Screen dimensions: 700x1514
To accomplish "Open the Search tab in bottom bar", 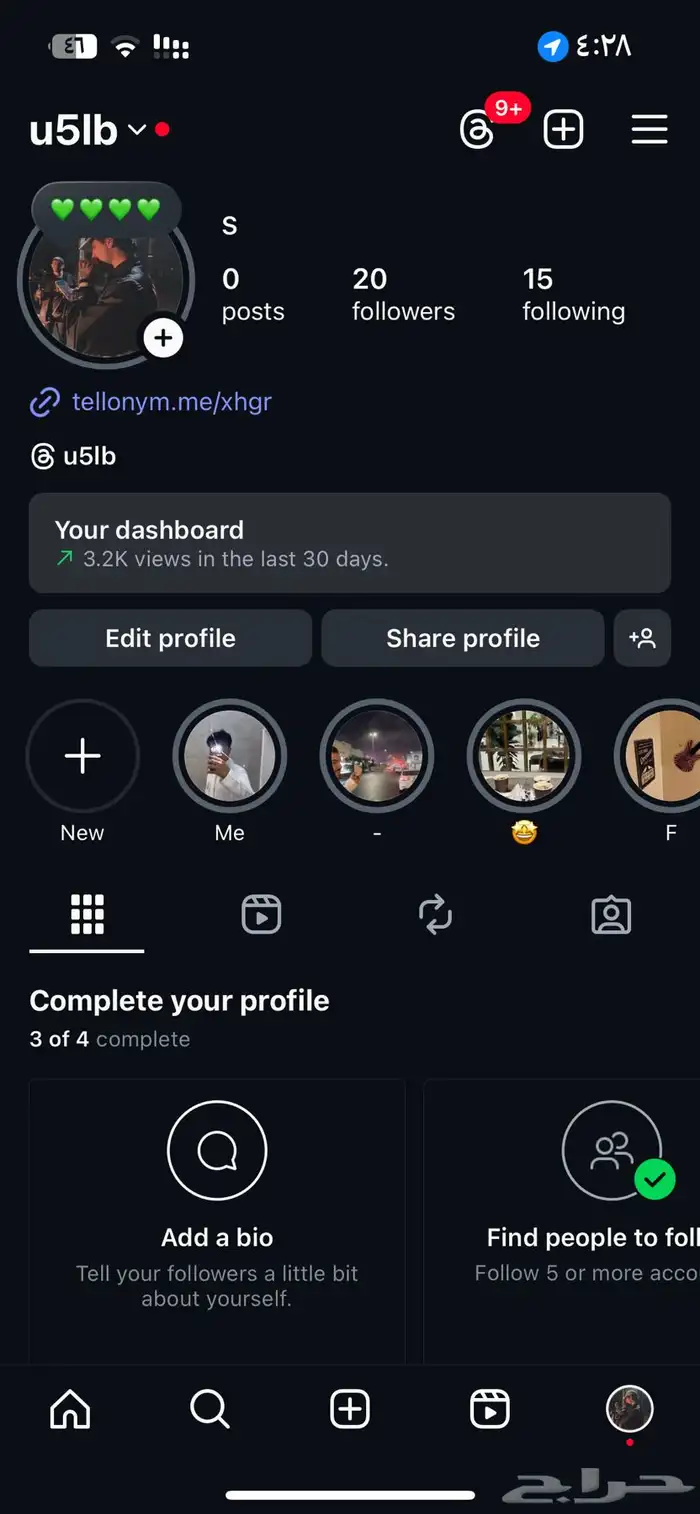I will pos(209,1410).
